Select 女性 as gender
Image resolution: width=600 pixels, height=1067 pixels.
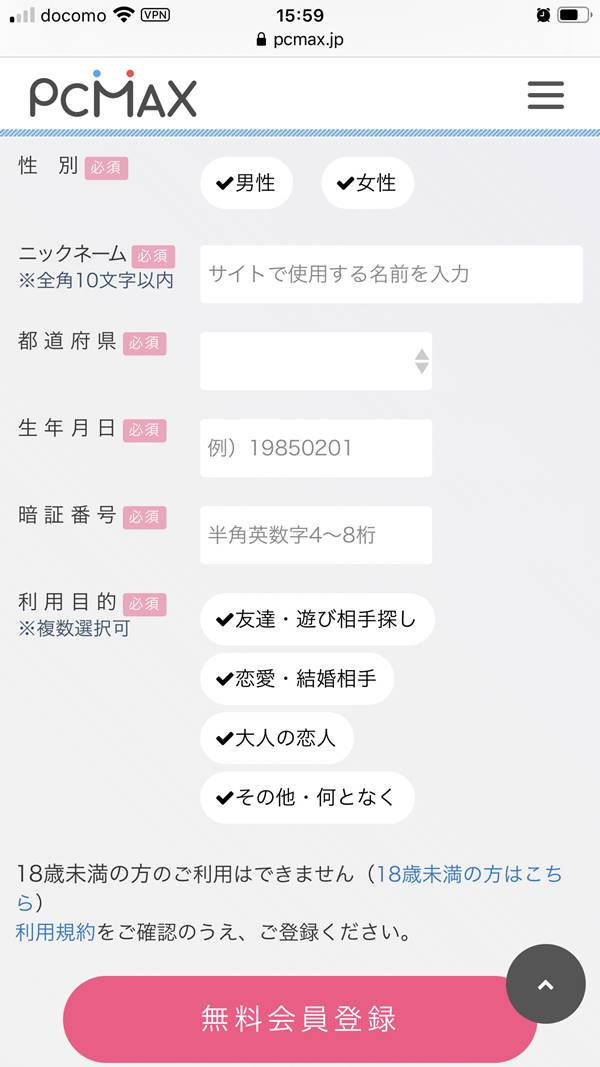[367, 183]
